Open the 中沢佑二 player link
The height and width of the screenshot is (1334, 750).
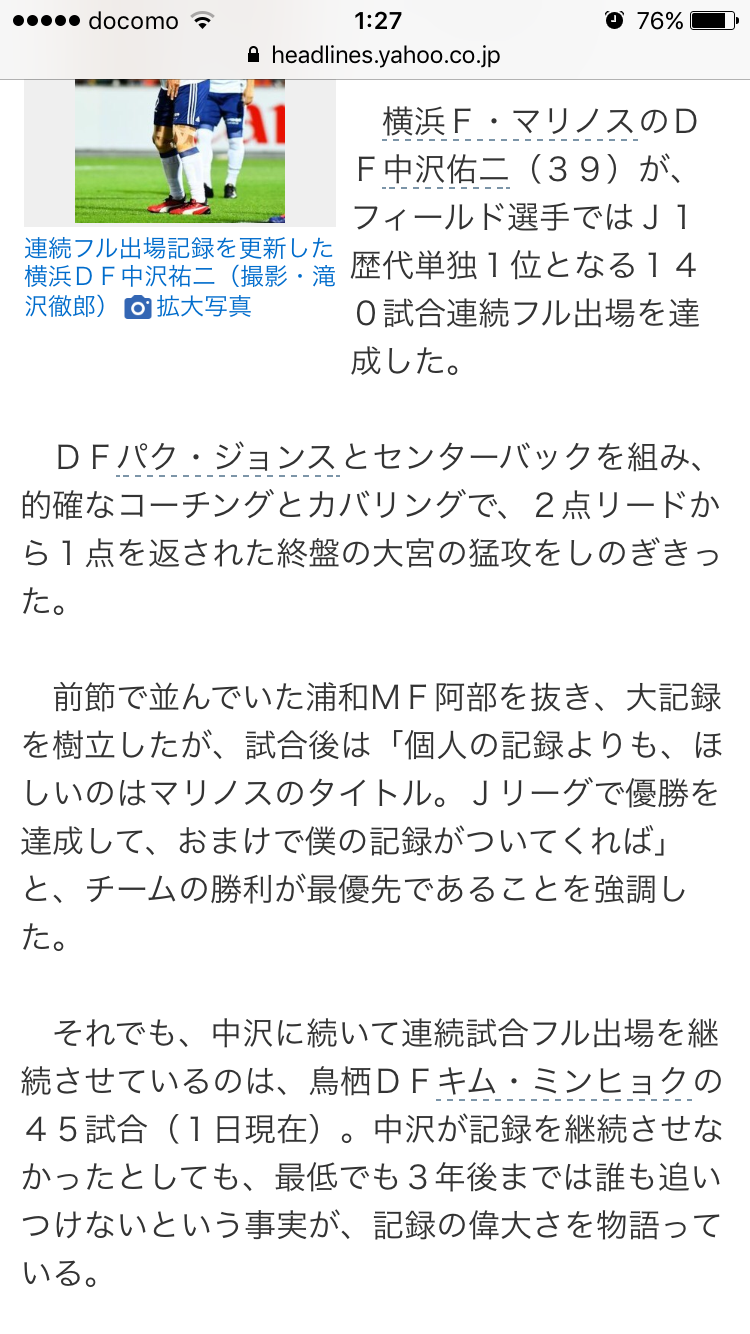446,170
